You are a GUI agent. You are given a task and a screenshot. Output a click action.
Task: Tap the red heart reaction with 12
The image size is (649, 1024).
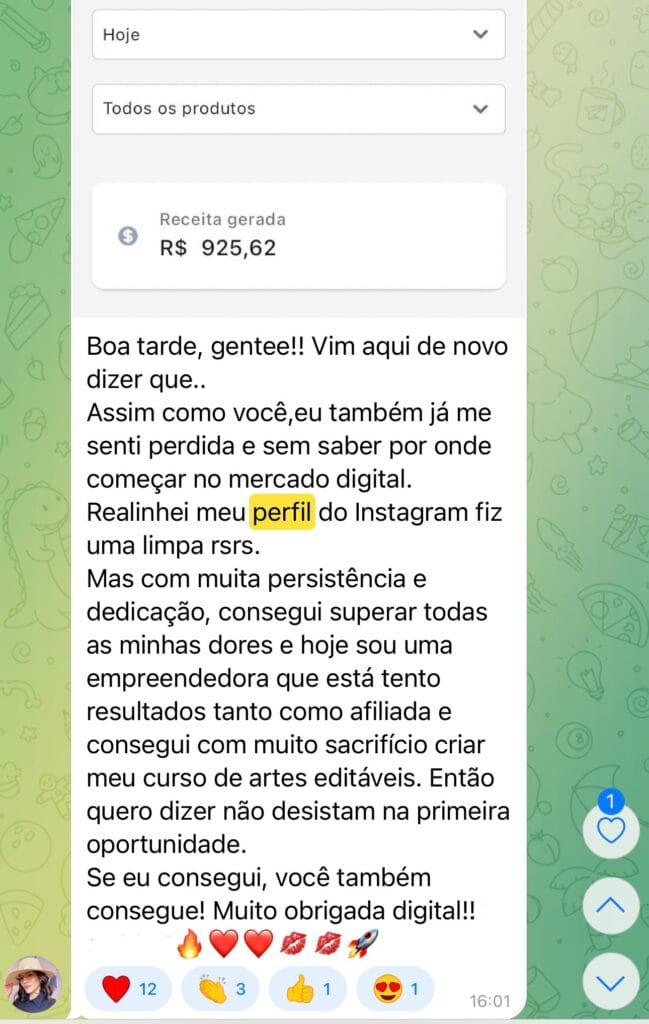128,989
